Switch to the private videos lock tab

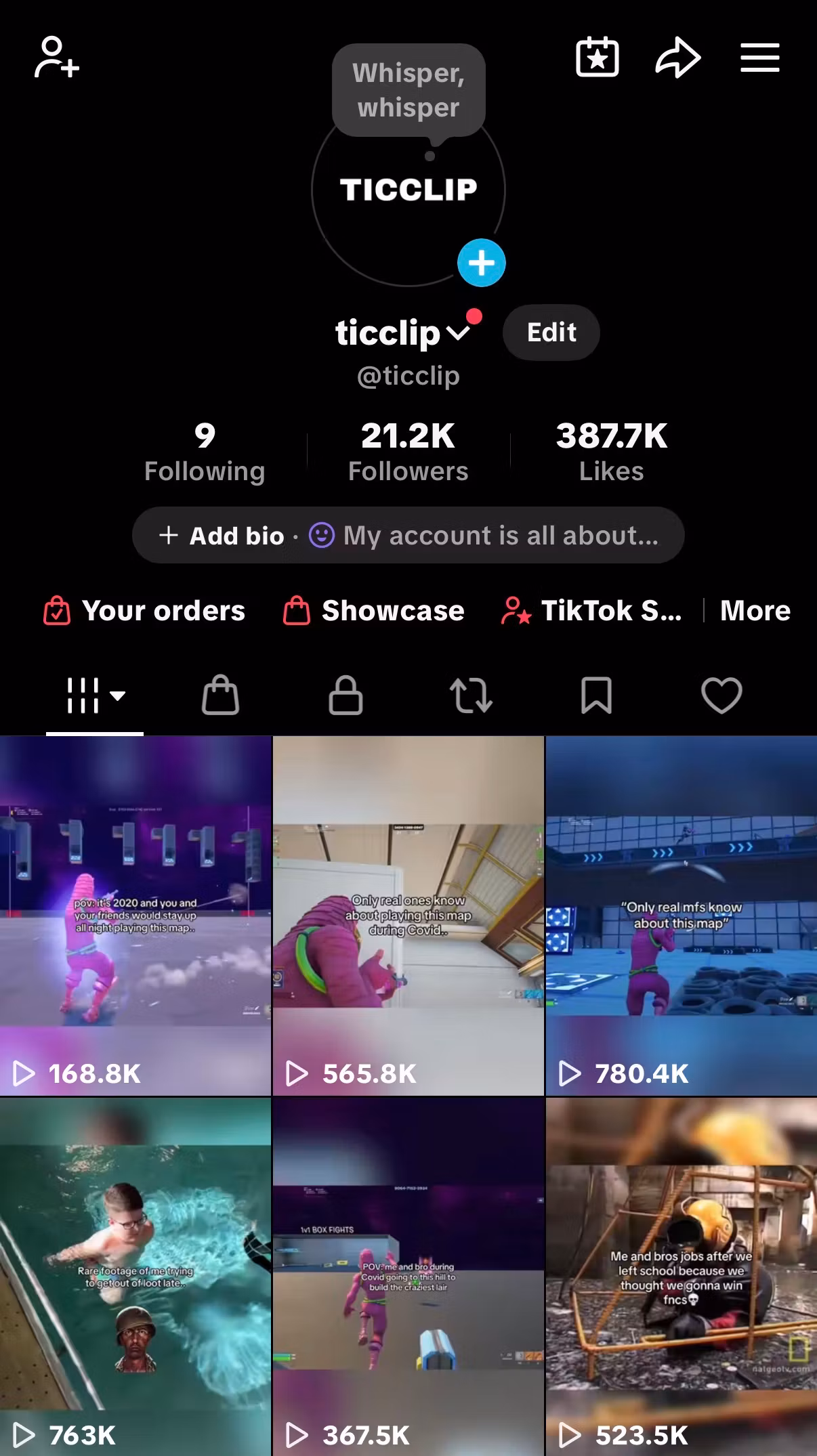(x=345, y=695)
